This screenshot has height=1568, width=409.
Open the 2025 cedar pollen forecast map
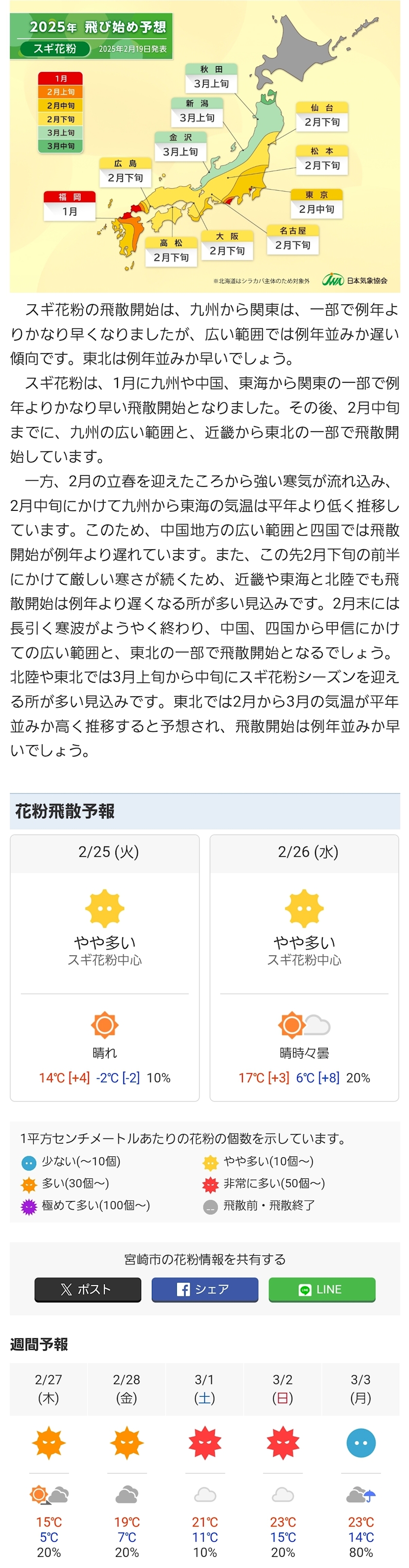(x=205, y=146)
